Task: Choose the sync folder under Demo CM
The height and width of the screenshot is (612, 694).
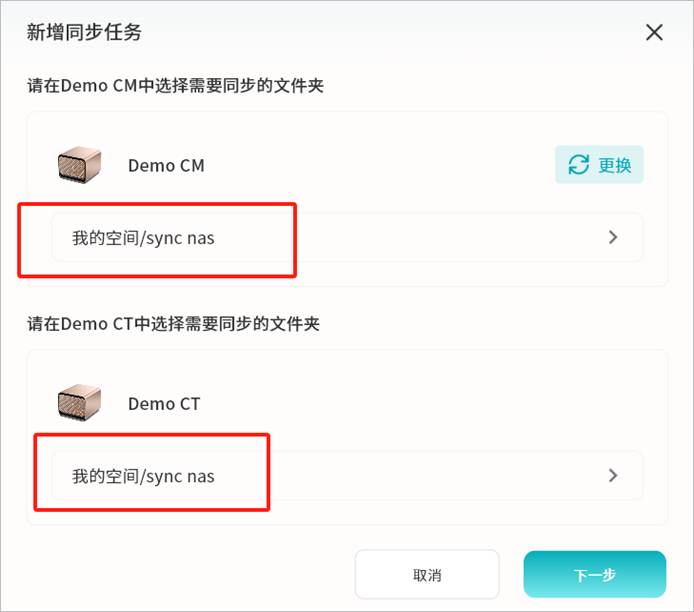Action: point(346,238)
